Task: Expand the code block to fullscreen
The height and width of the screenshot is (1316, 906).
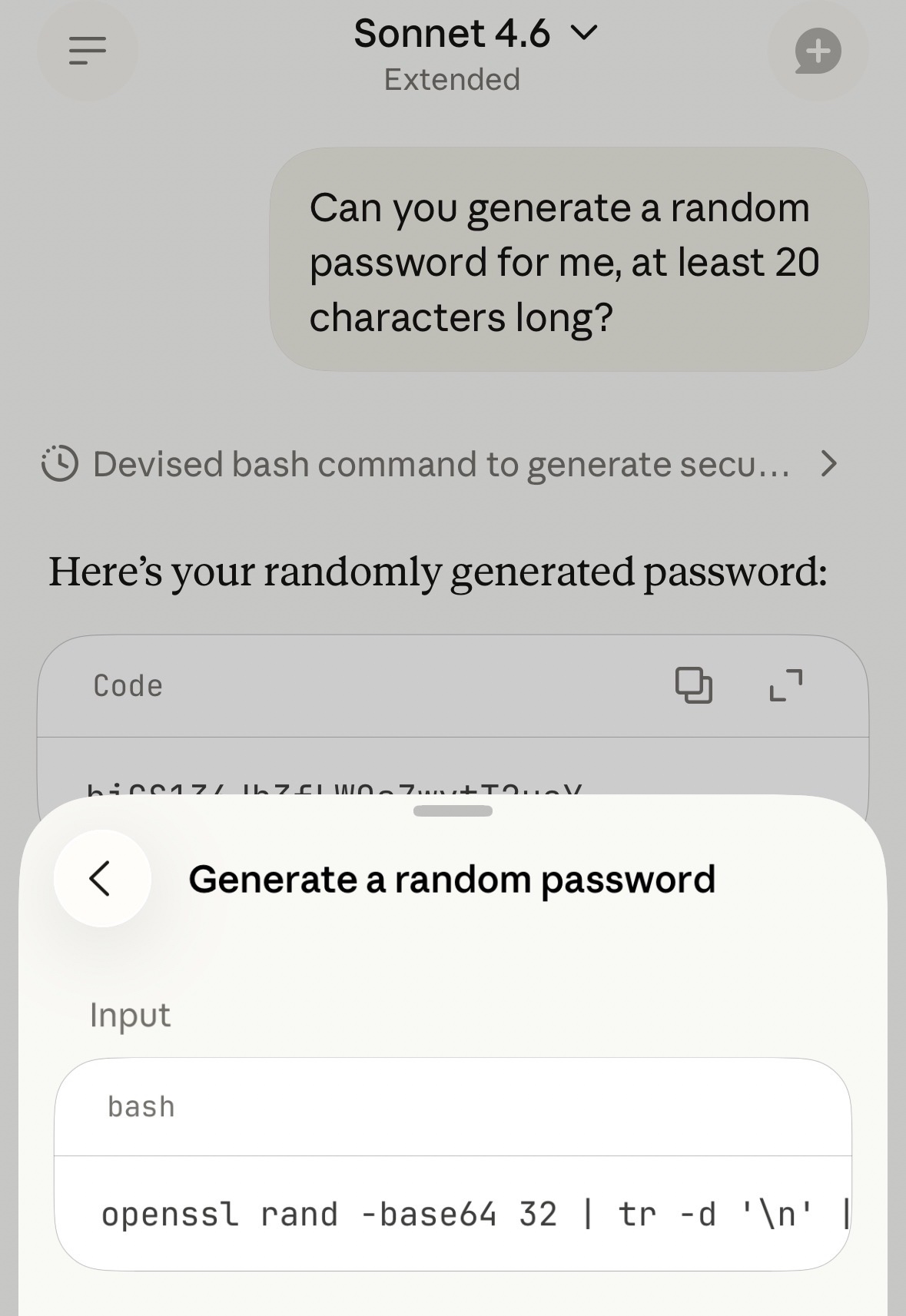Action: click(x=785, y=685)
